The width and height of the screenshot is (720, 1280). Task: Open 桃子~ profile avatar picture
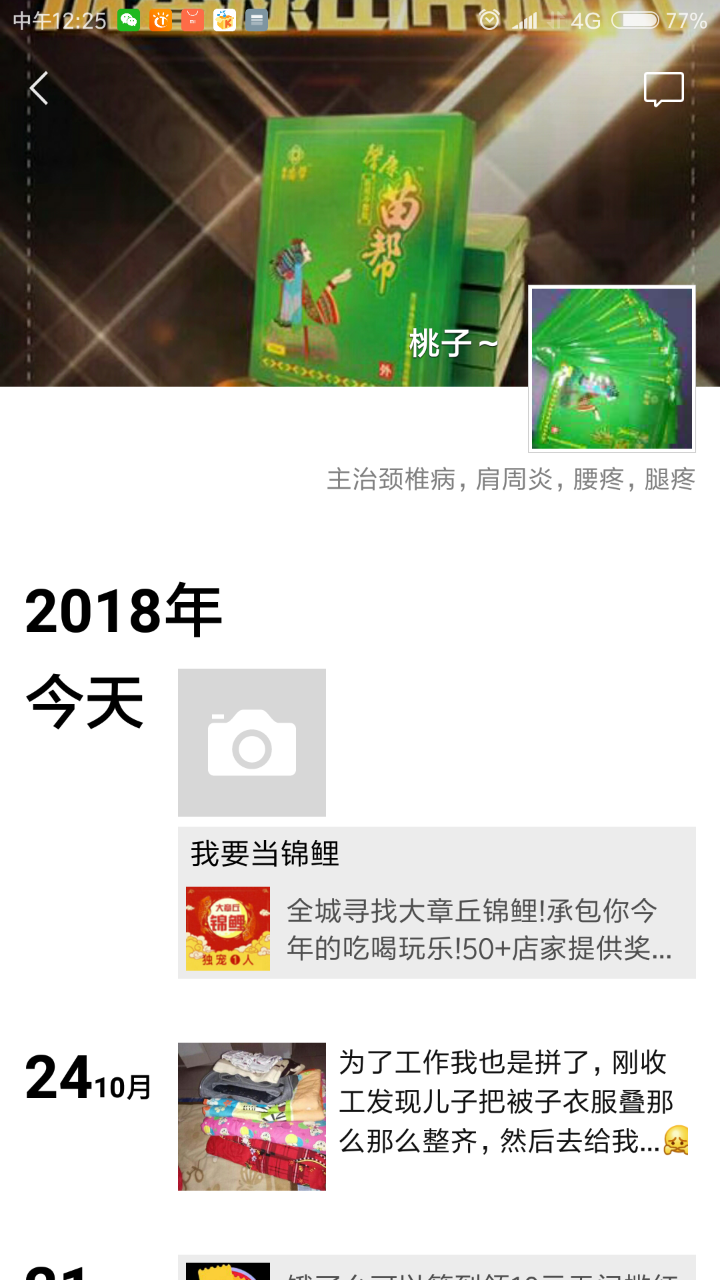click(612, 369)
